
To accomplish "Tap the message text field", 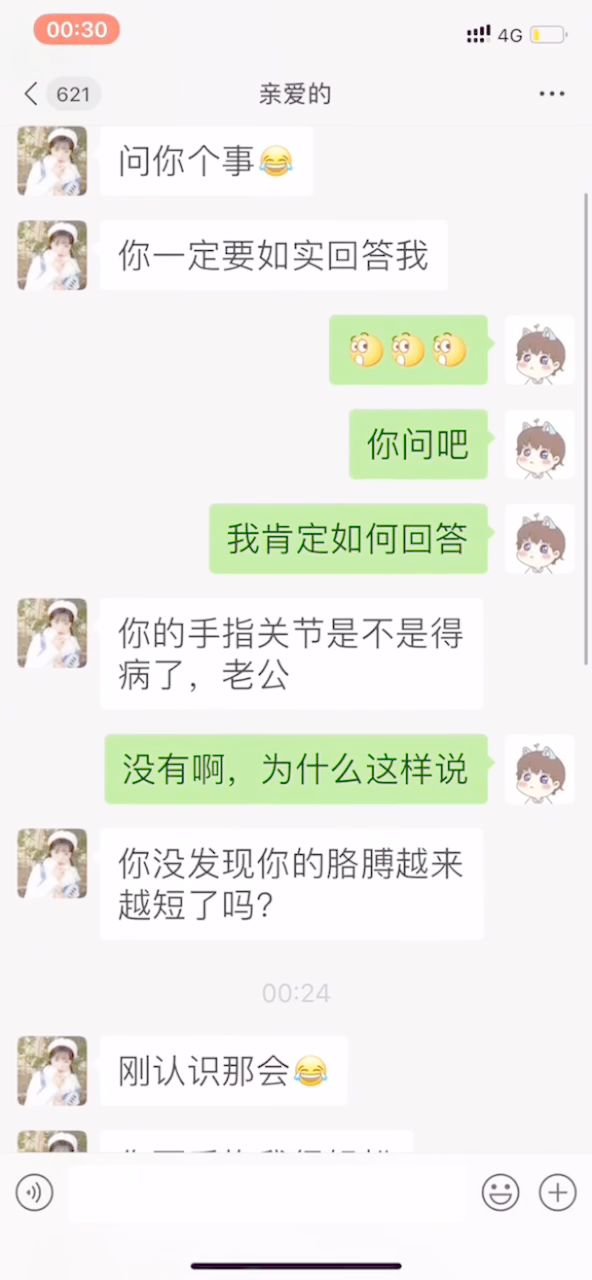I will tap(266, 1192).
